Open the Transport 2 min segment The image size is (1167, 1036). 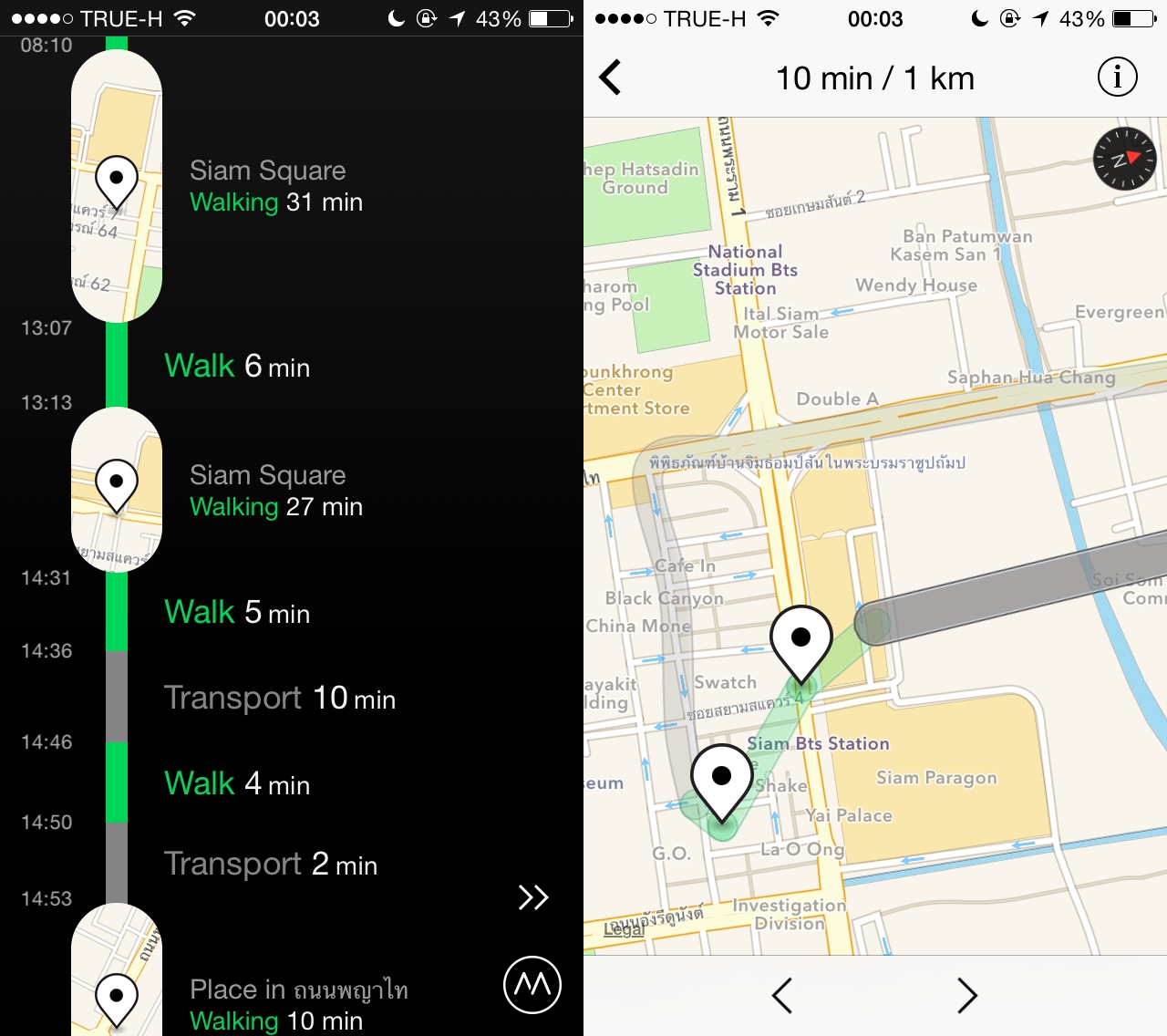click(x=270, y=864)
